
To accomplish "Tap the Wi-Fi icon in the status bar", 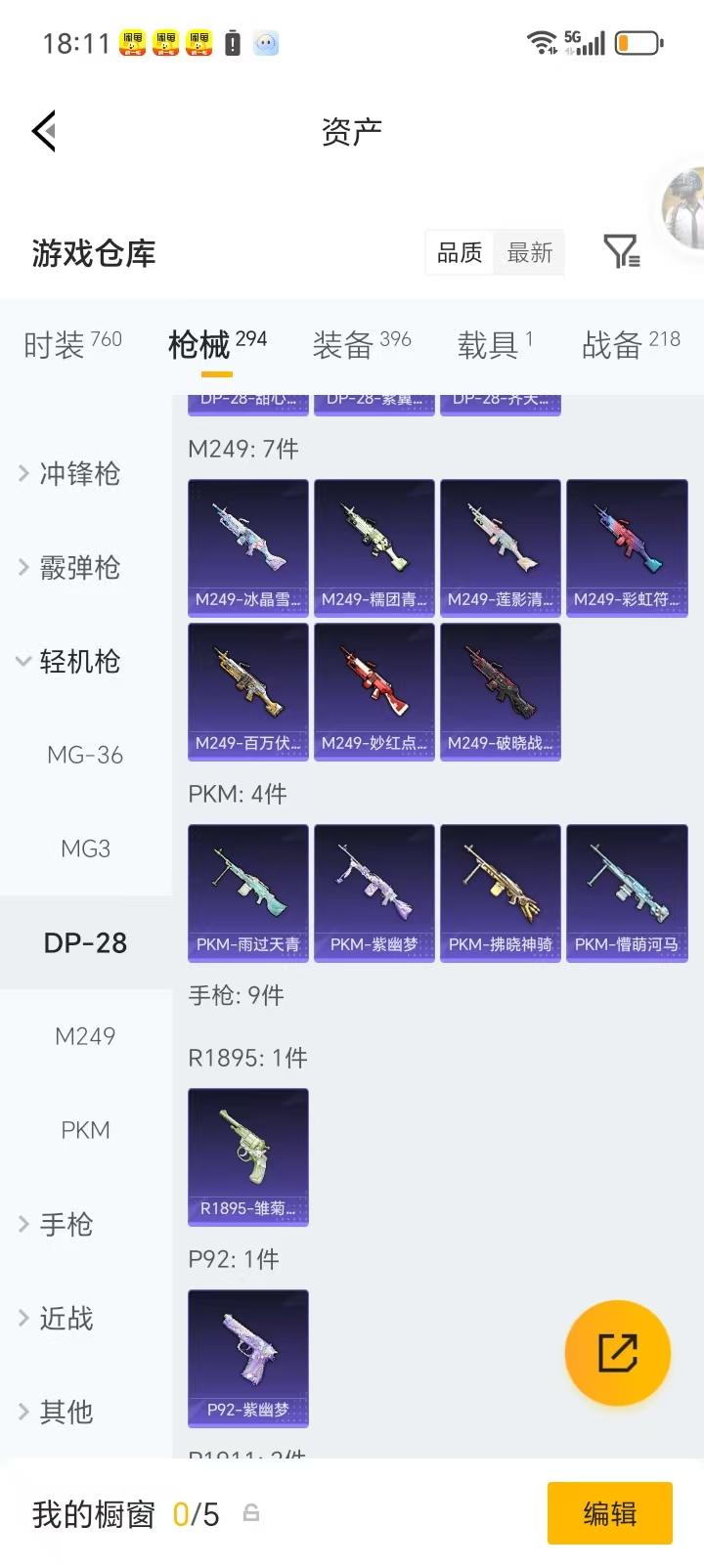I will pos(540,42).
